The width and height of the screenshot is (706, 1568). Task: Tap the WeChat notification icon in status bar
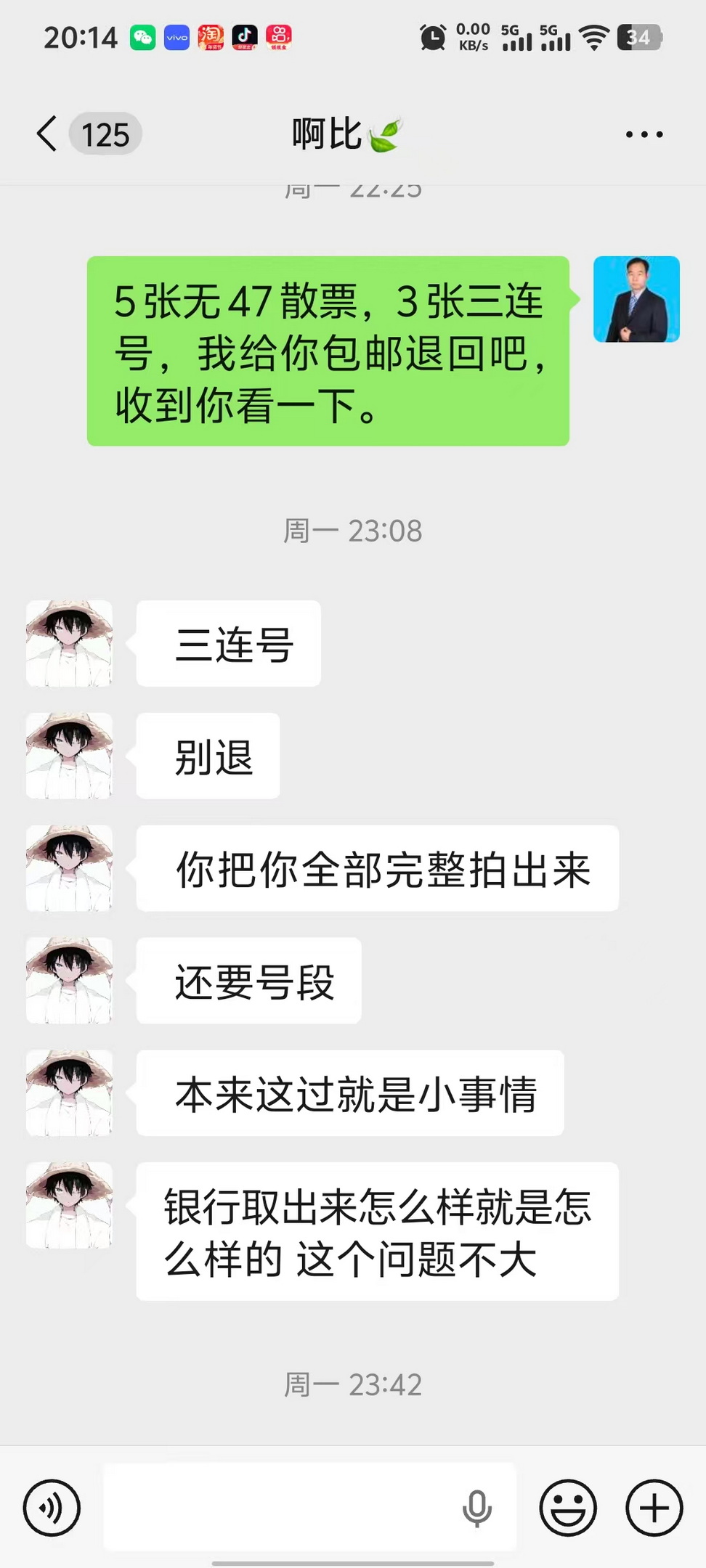[142, 36]
